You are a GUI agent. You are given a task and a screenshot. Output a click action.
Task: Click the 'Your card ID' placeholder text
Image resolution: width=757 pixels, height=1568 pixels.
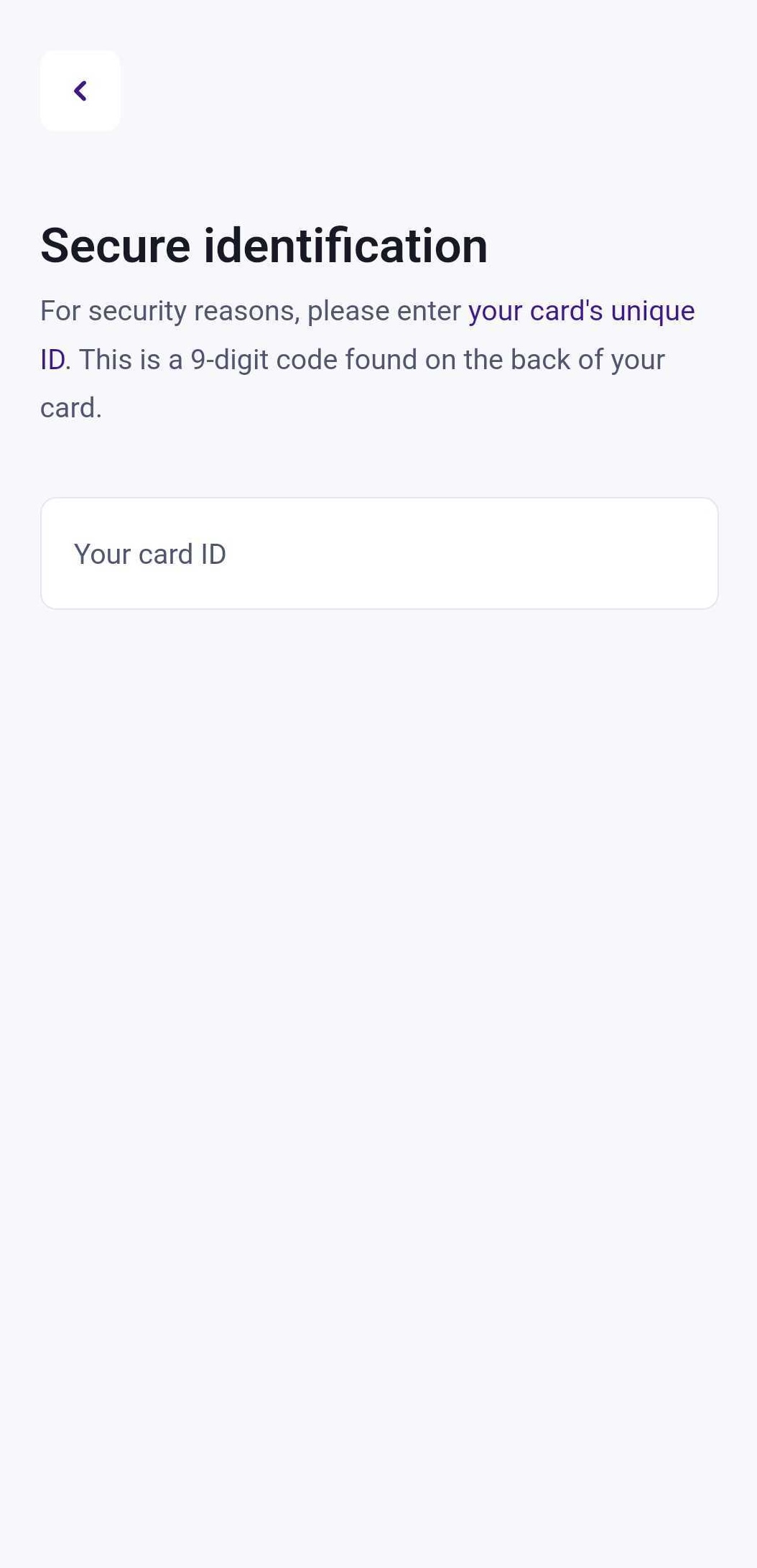coord(150,553)
